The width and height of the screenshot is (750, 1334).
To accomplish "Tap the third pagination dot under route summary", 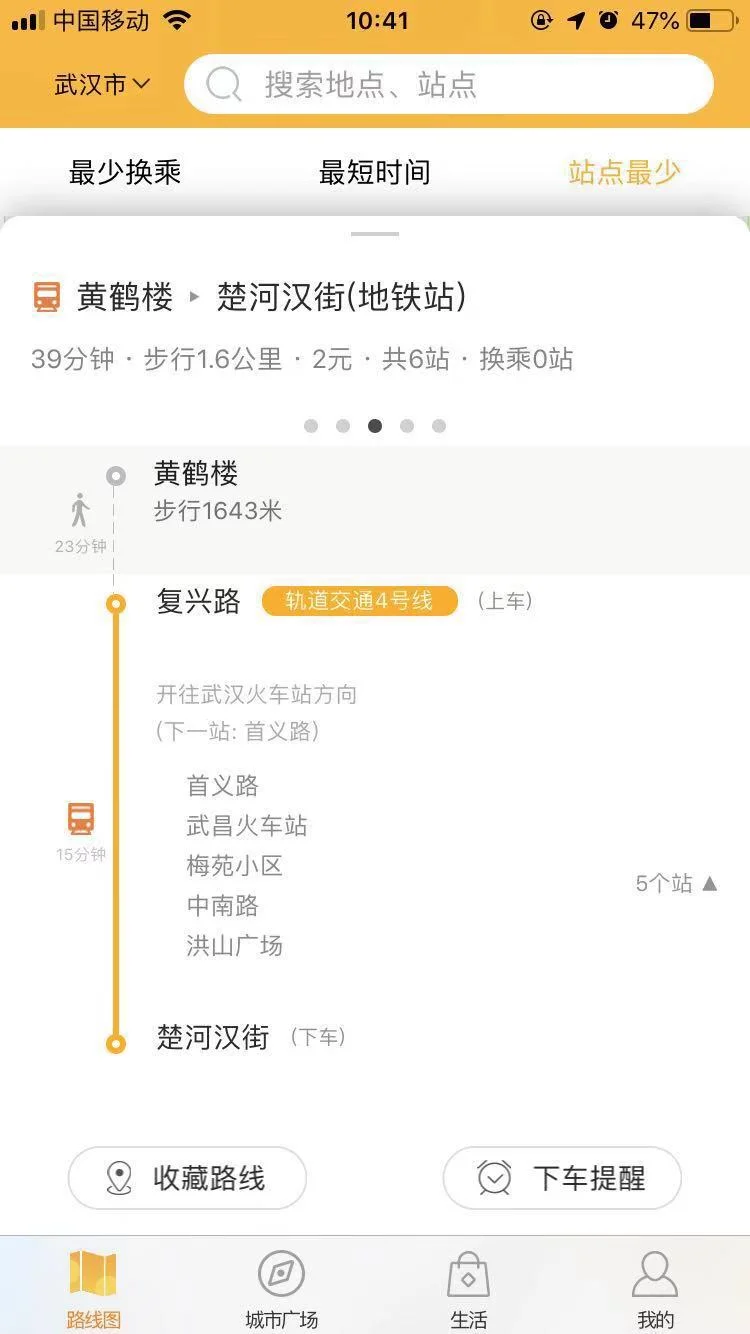I will coord(375,425).
